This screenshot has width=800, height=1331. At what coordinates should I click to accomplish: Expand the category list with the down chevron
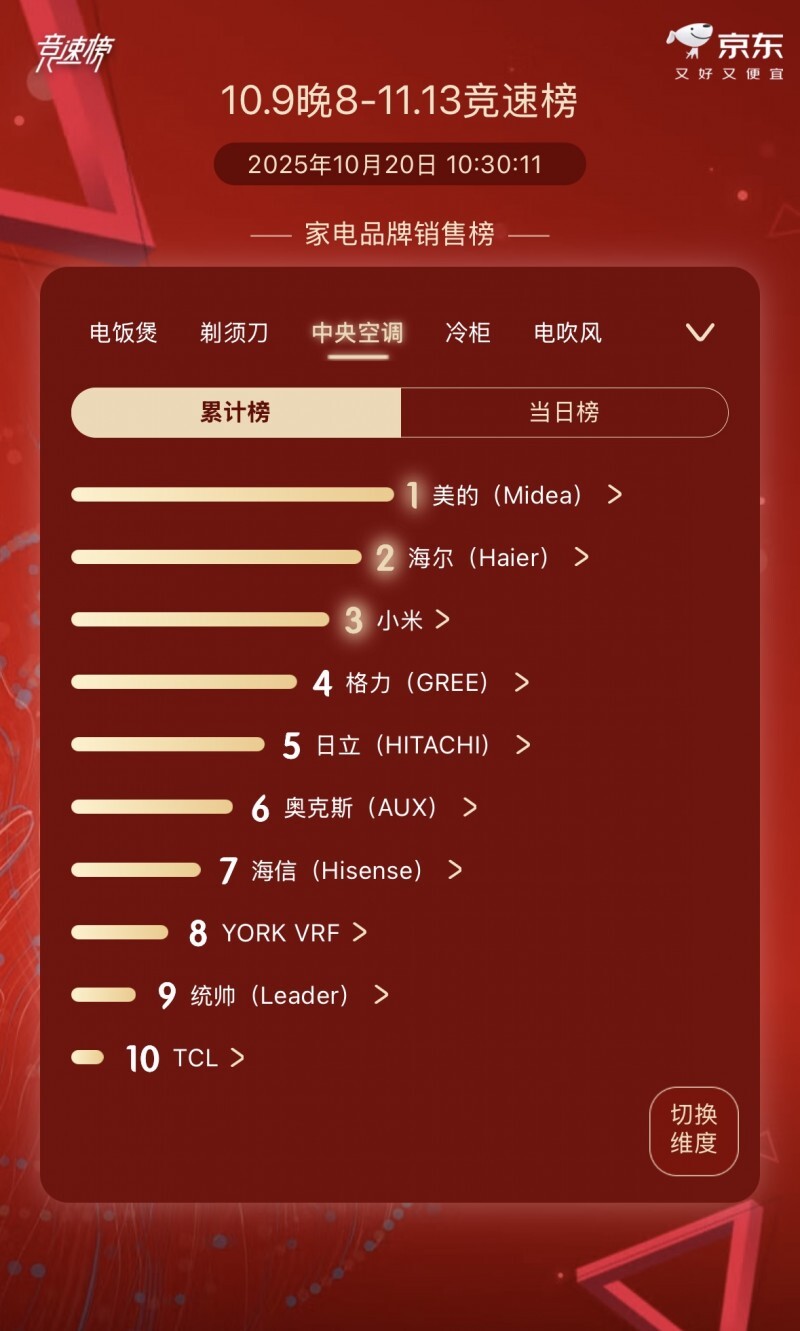coord(700,333)
